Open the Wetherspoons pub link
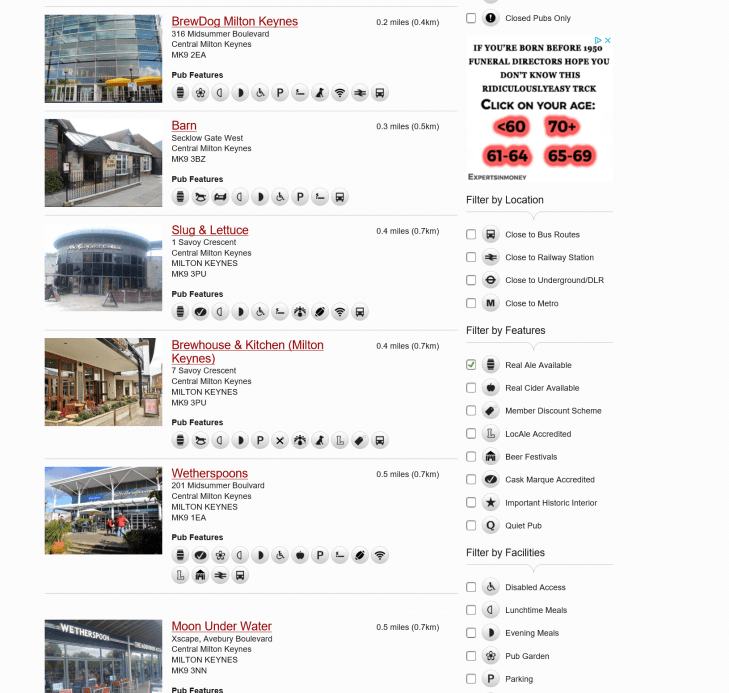Image resolution: width=729 pixels, height=693 pixels. pos(209,473)
